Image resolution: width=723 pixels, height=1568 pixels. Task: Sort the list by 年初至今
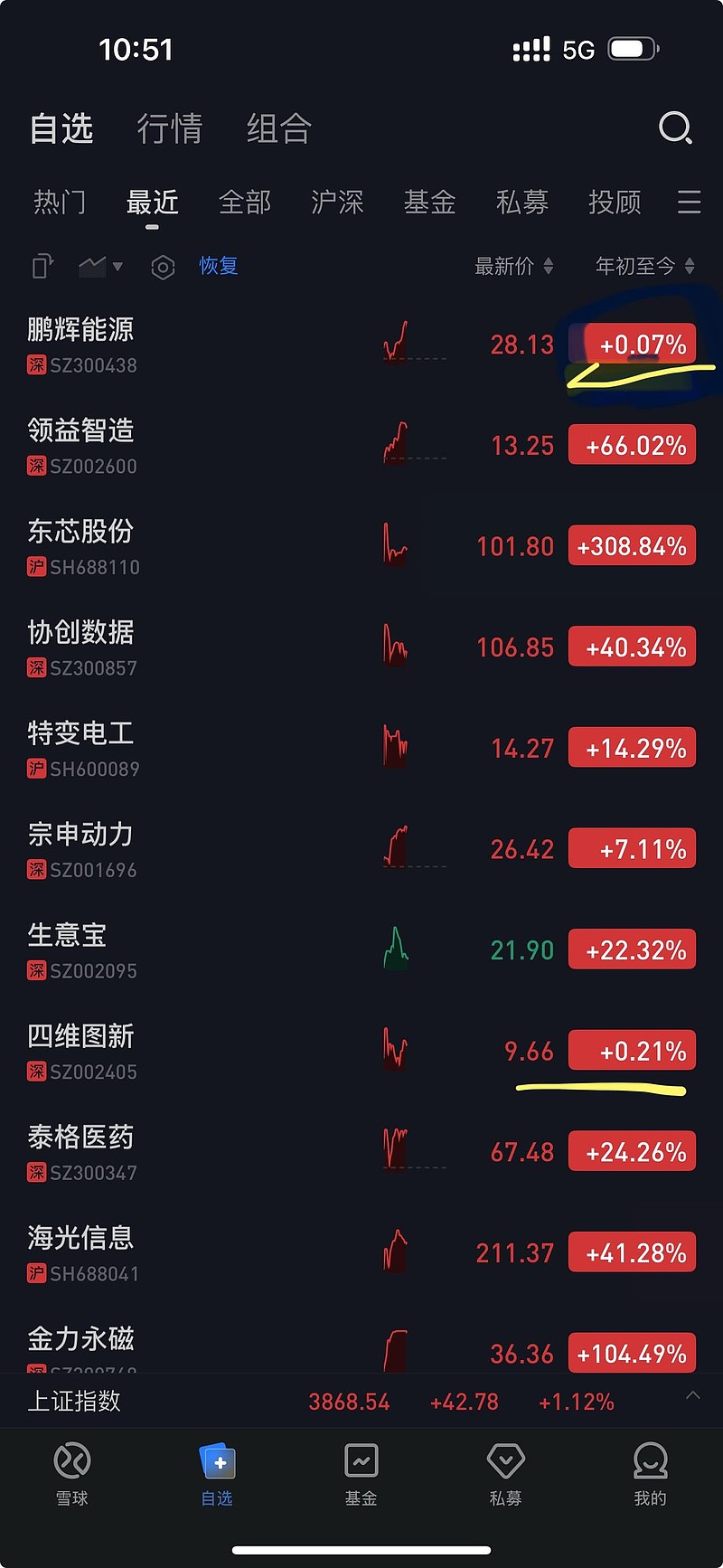click(645, 266)
